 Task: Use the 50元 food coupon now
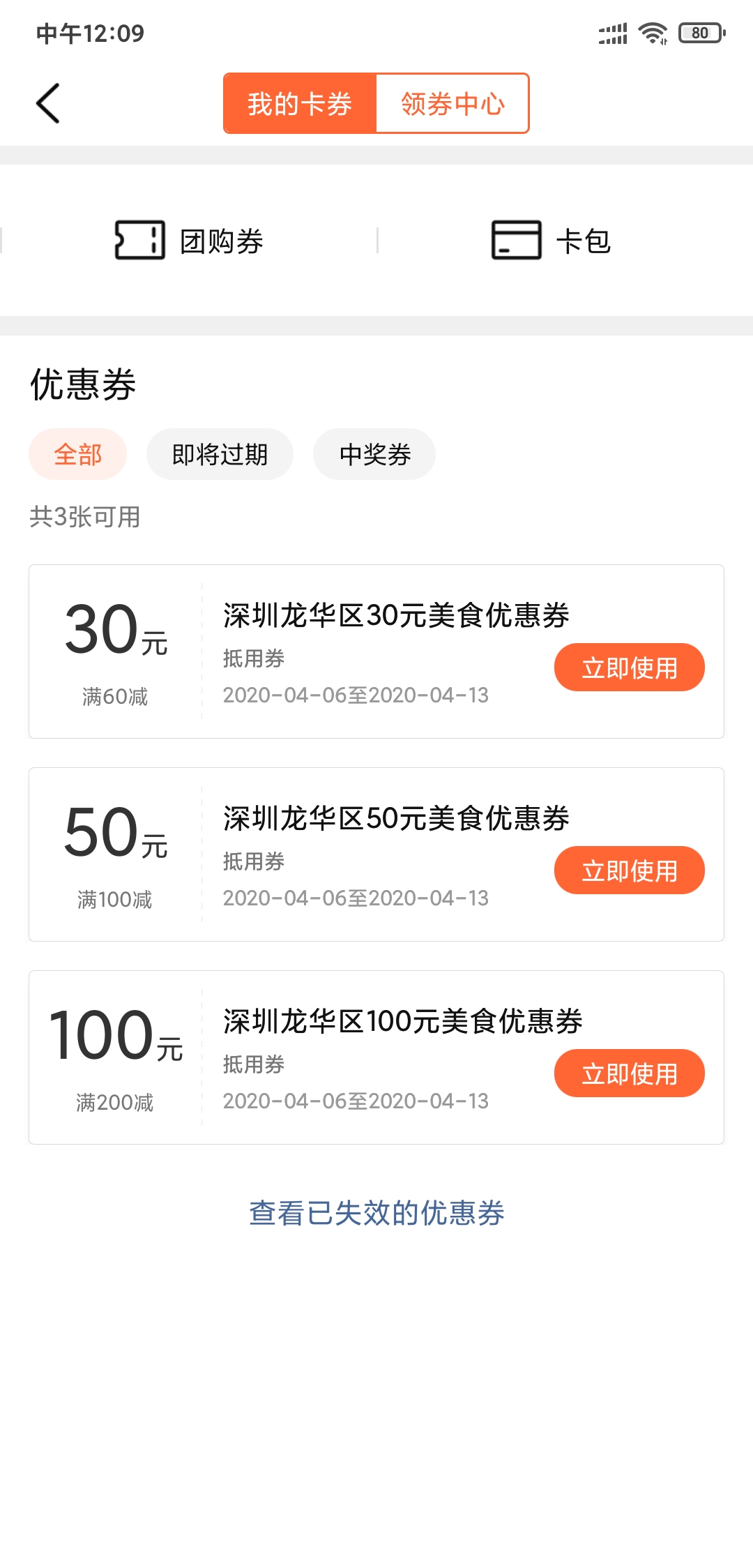629,870
